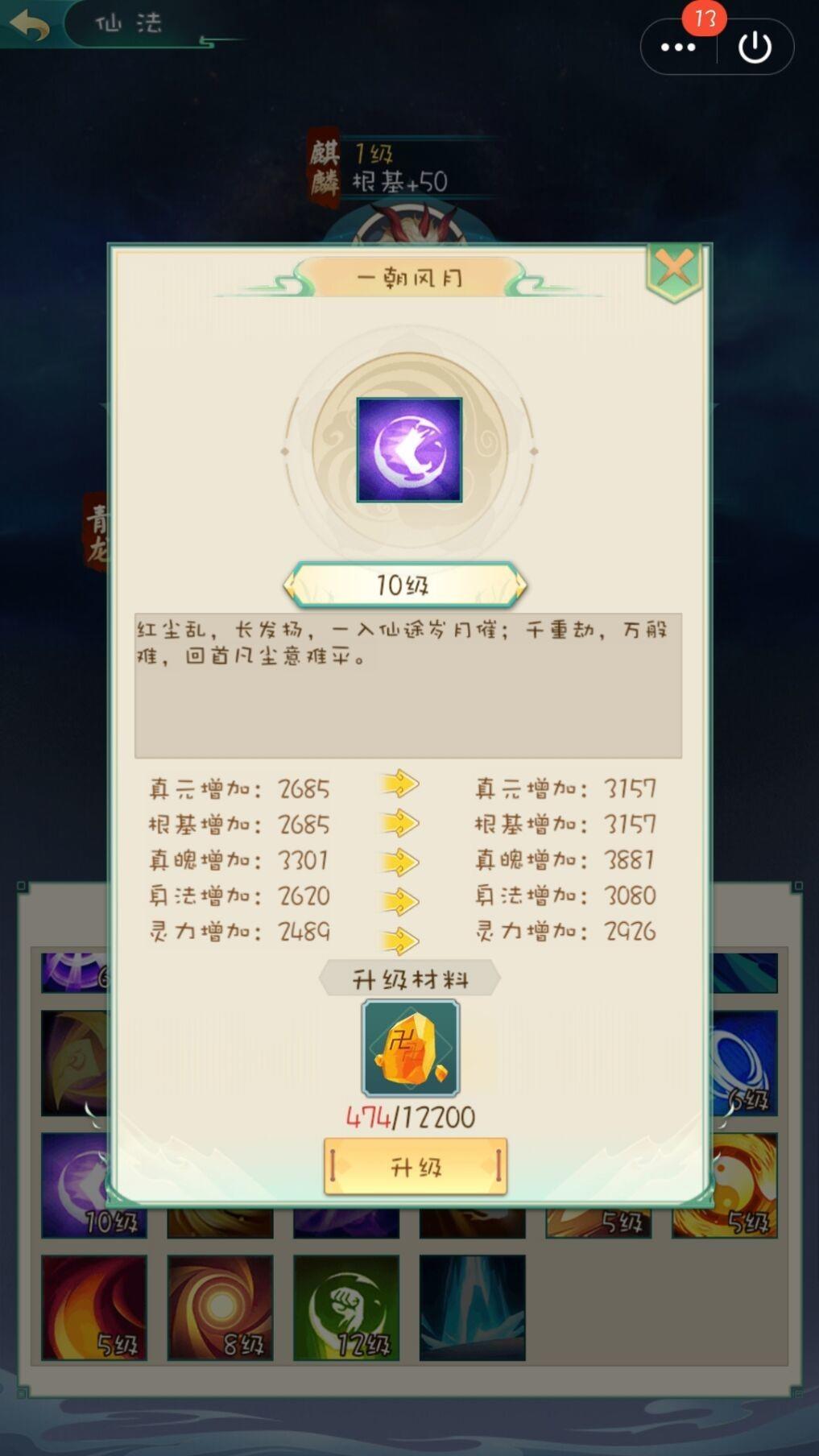Open the three-dot mini program menu
819x1456 pixels.
678,48
